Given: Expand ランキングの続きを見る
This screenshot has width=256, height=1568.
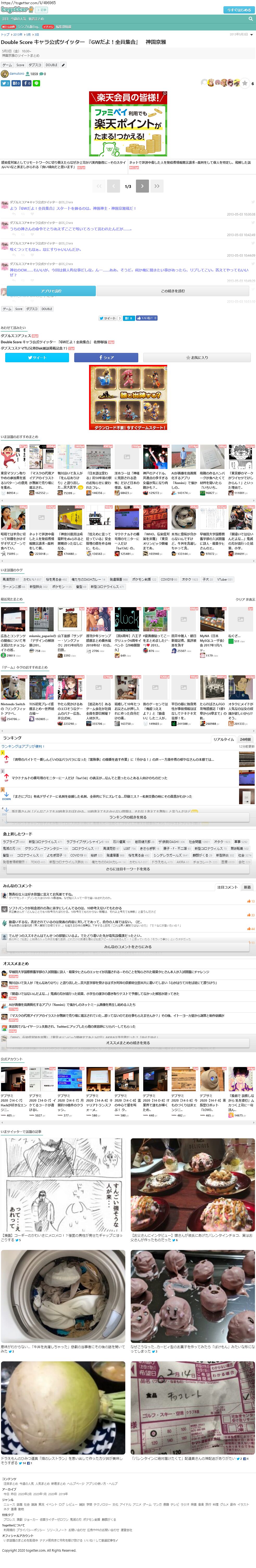Looking at the screenshot, I should tap(128, 817).
